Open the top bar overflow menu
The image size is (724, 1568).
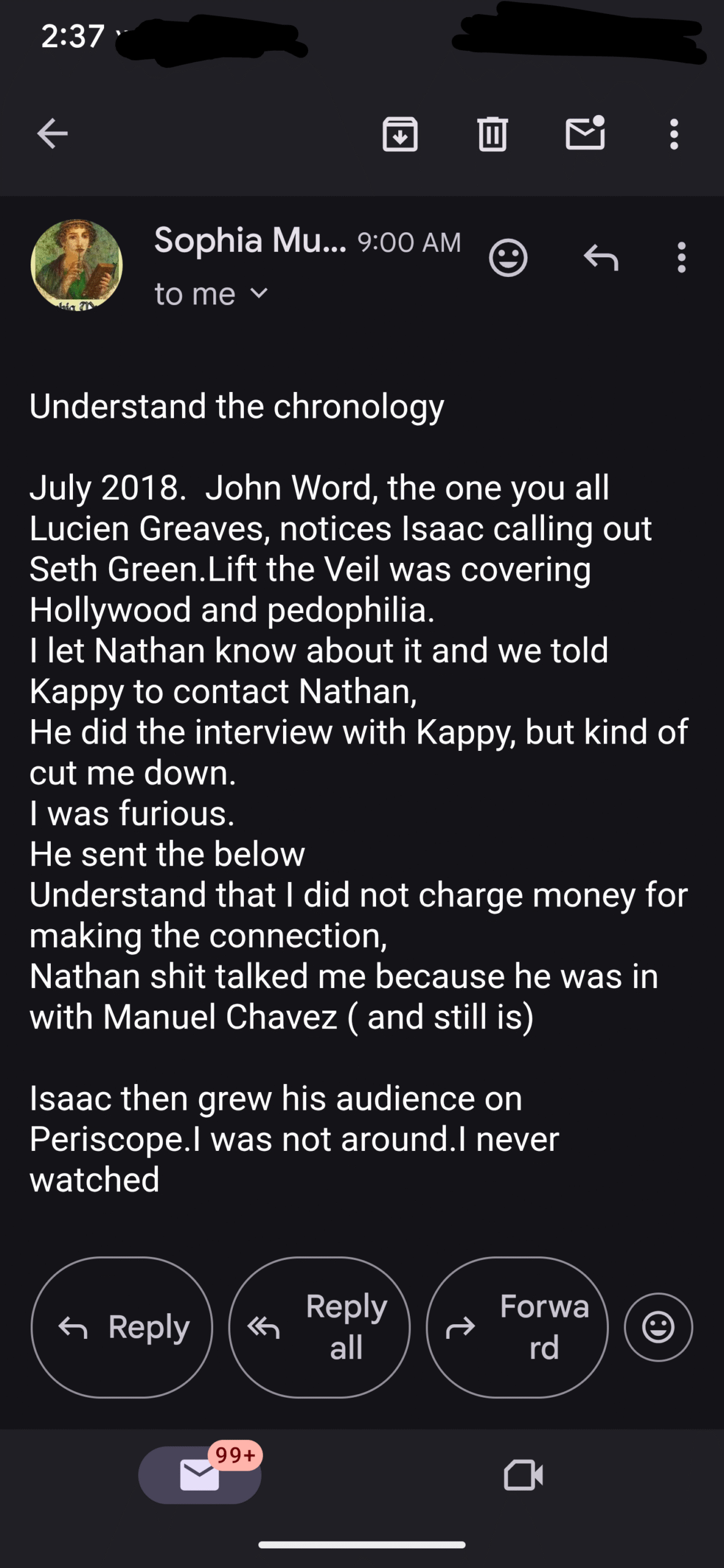[674, 134]
